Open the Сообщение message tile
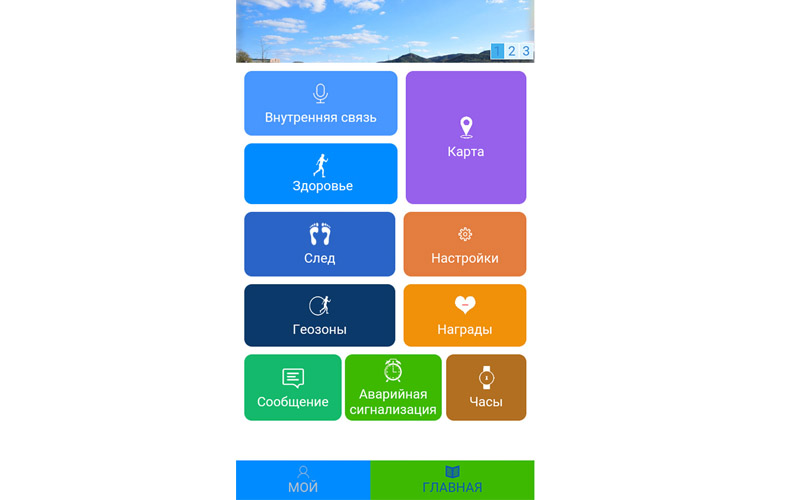 tap(293, 387)
